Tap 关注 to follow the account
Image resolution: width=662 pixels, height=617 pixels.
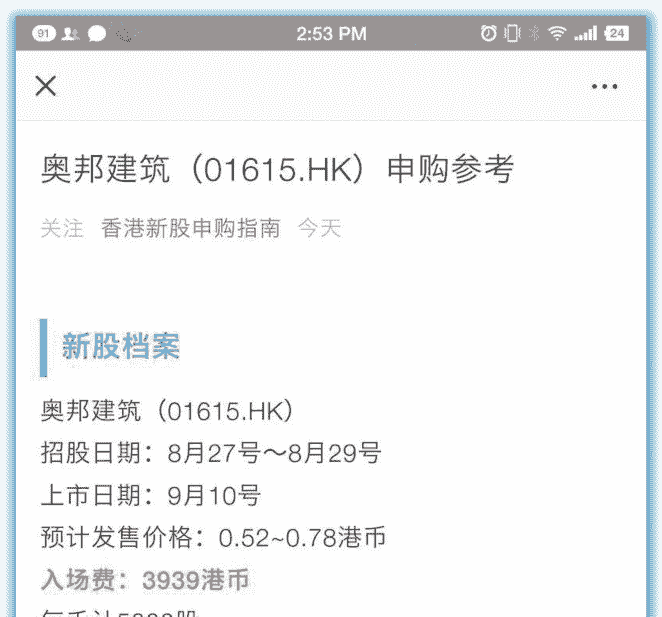[x=62, y=229]
